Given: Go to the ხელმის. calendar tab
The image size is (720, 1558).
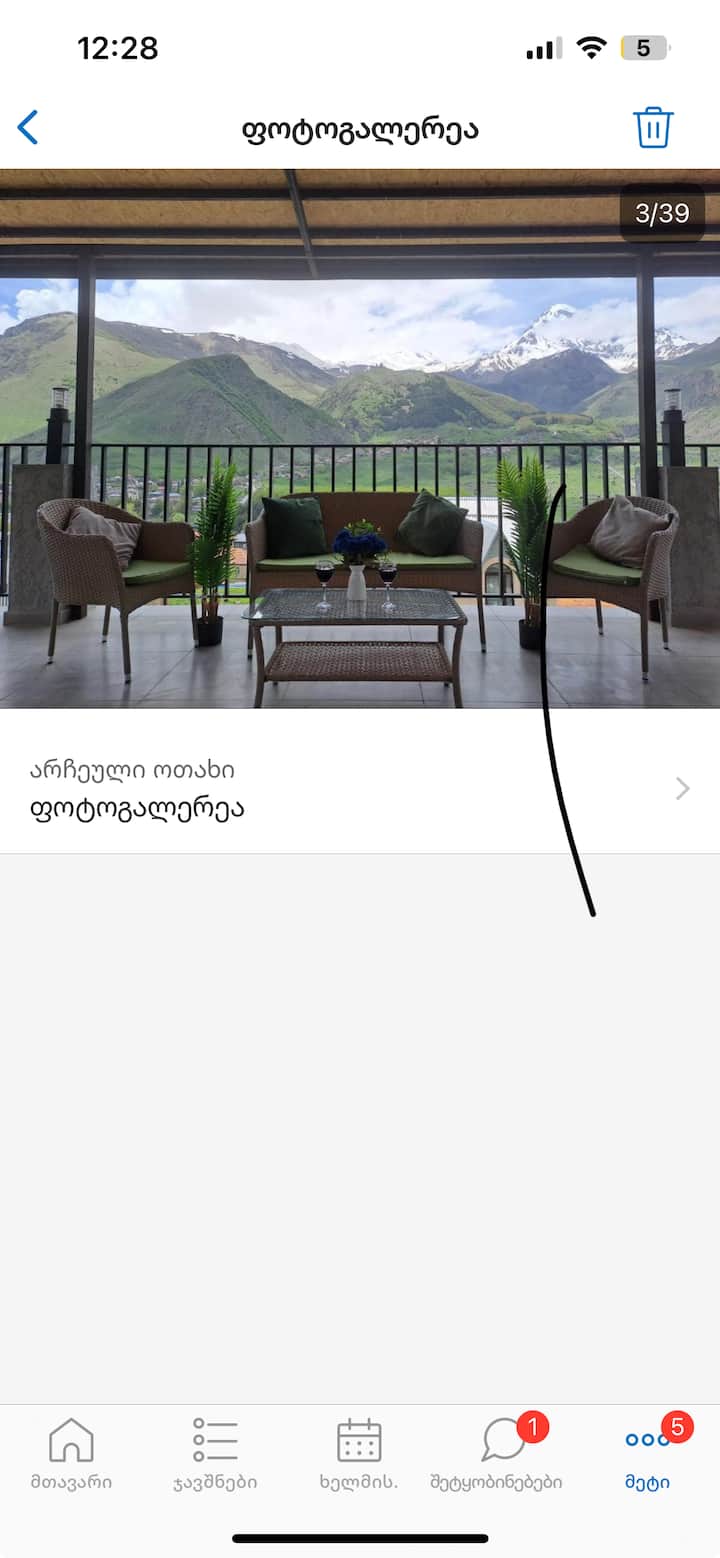Looking at the screenshot, I should pyautogui.click(x=359, y=1454).
